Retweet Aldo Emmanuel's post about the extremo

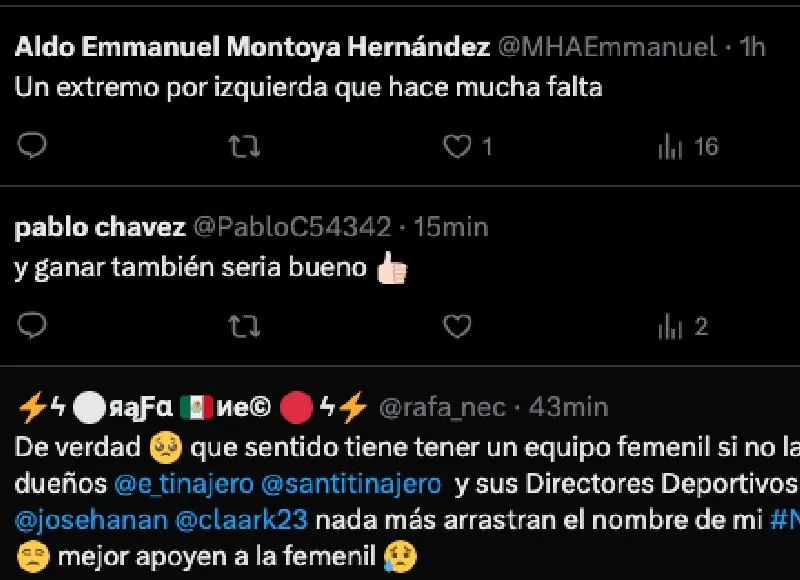pyautogui.click(x=245, y=147)
